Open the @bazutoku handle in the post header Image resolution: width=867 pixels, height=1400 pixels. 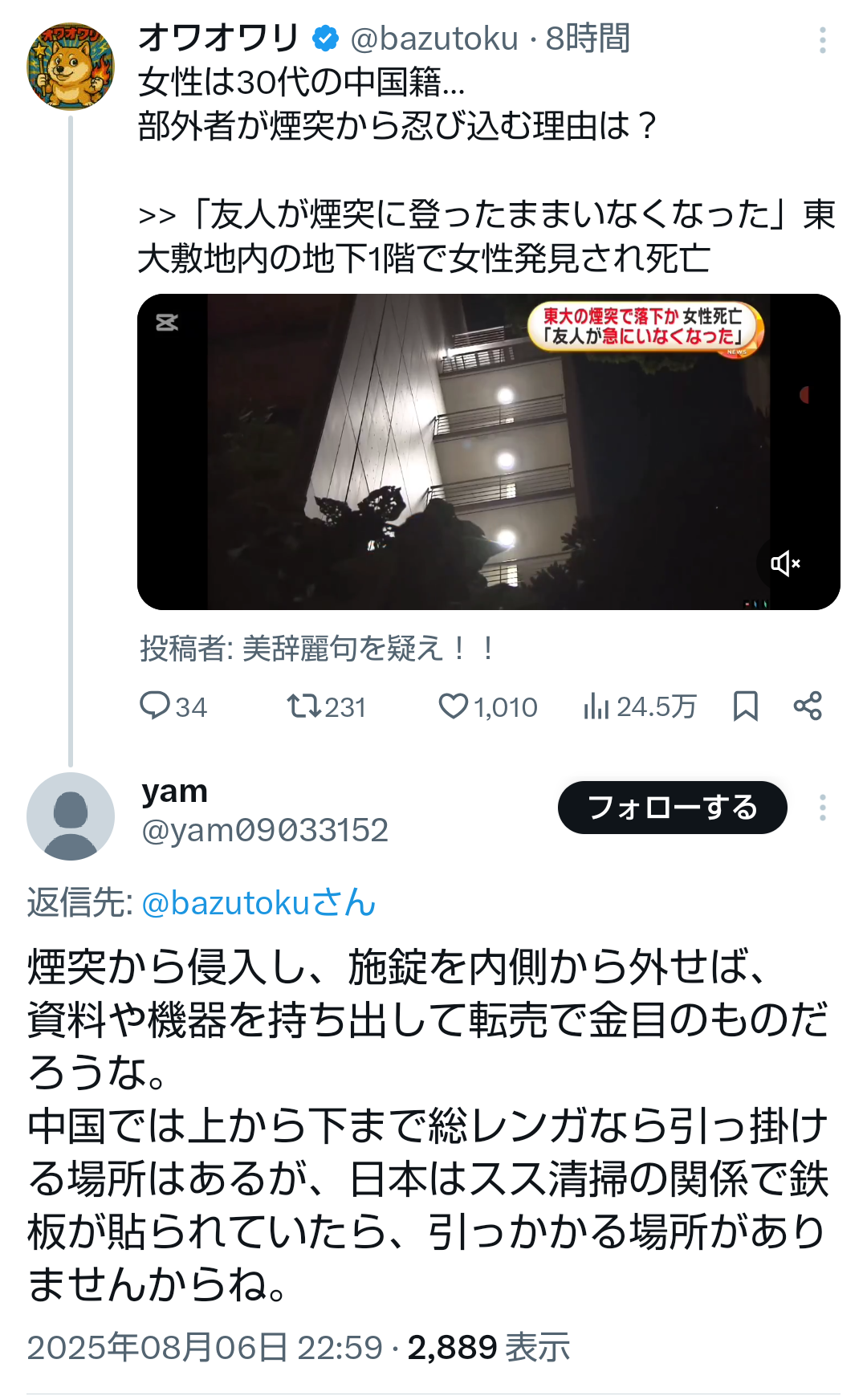coord(434,39)
